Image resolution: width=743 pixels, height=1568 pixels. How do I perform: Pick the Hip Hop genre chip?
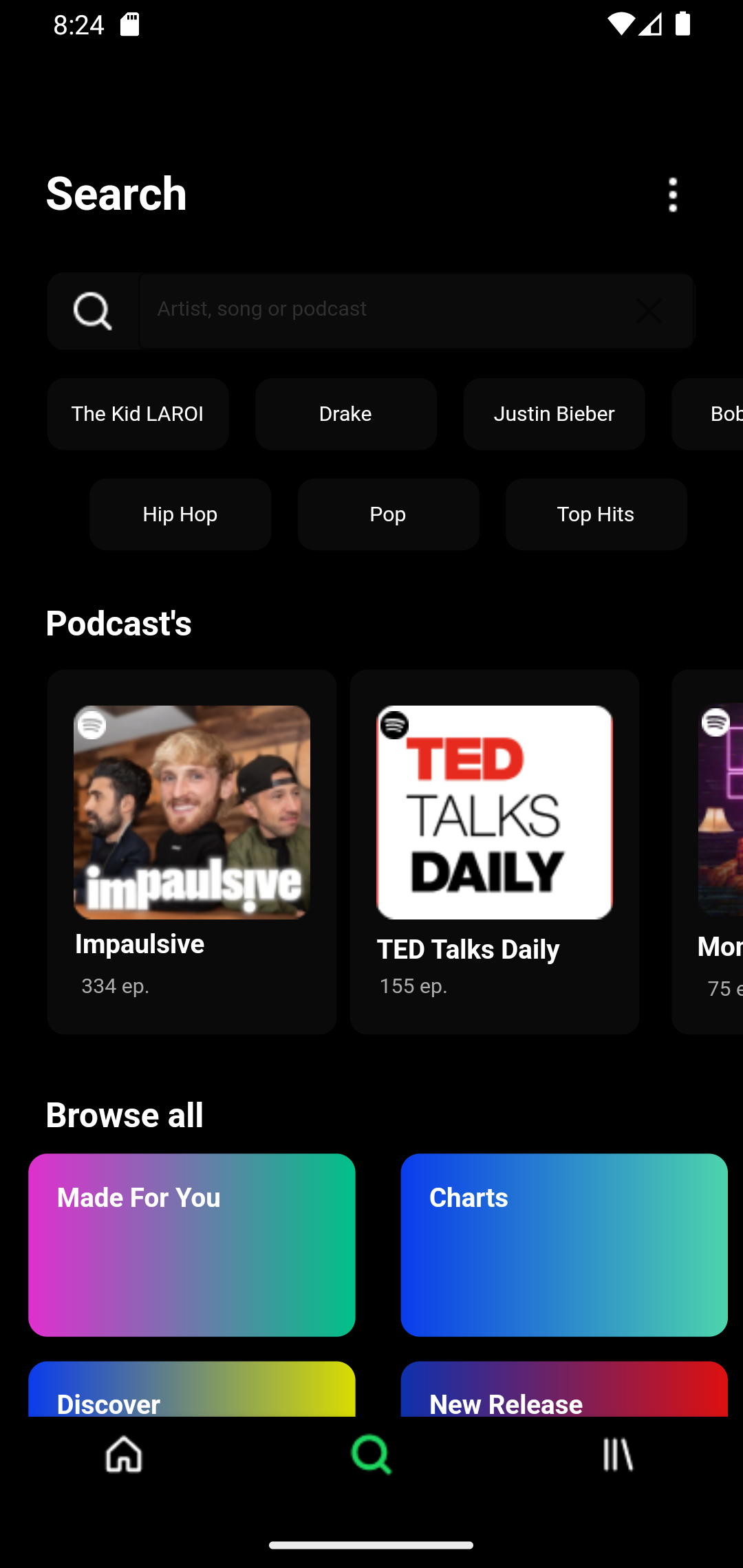[180, 514]
